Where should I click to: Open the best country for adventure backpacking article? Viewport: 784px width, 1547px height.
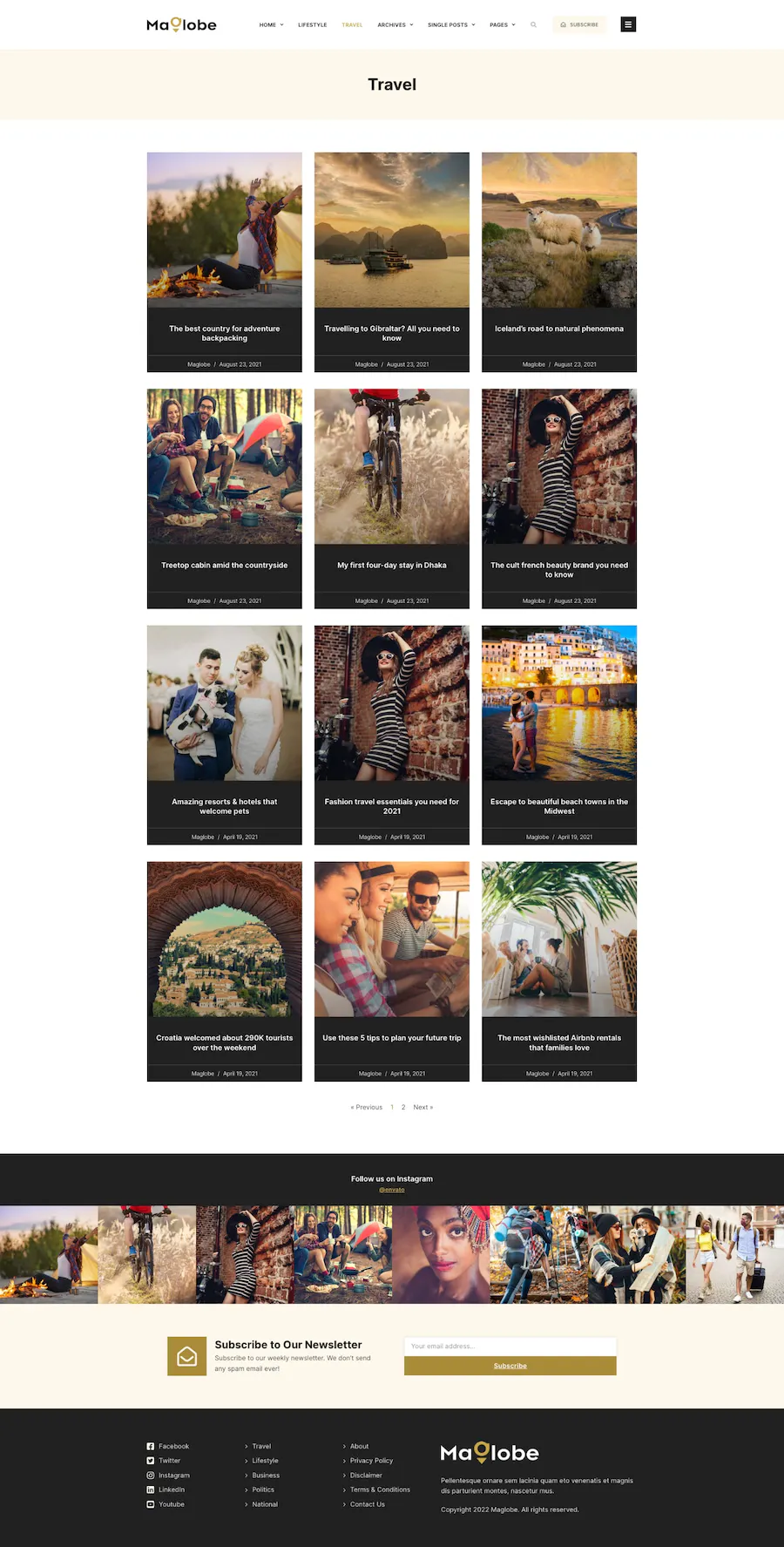pyautogui.click(x=225, y=333)
